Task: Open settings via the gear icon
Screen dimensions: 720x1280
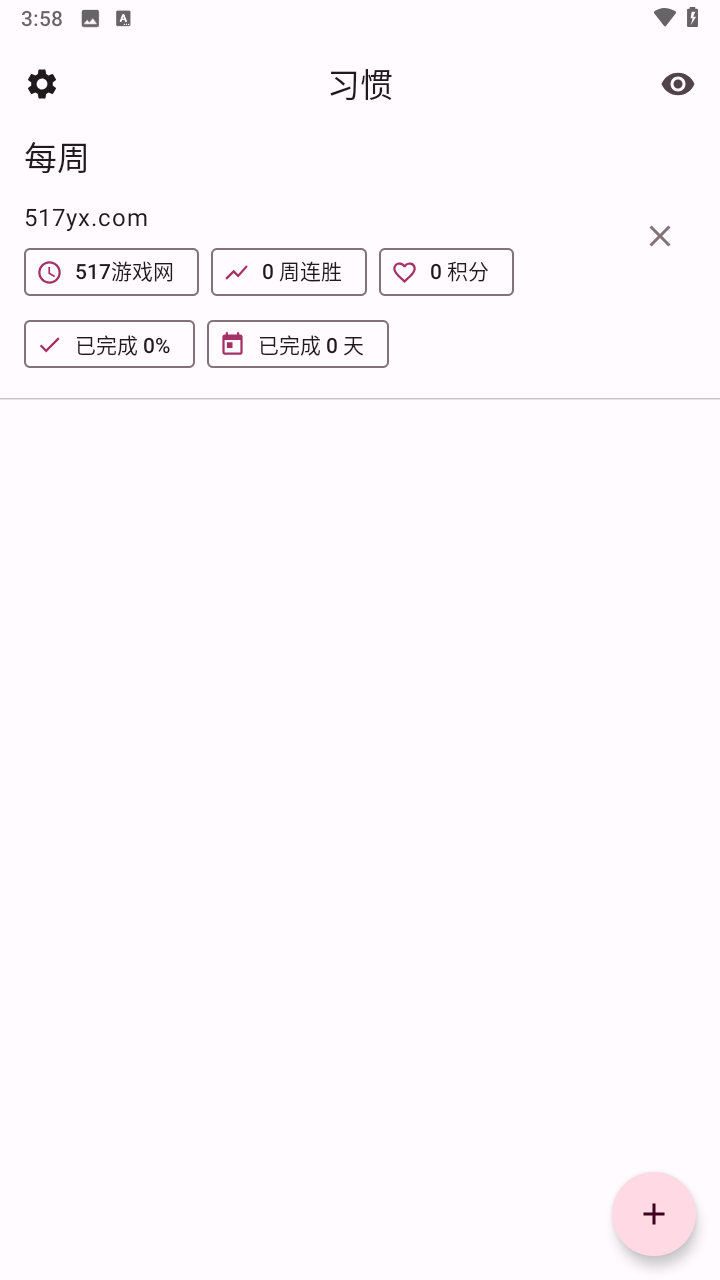Action: (42, 84)
